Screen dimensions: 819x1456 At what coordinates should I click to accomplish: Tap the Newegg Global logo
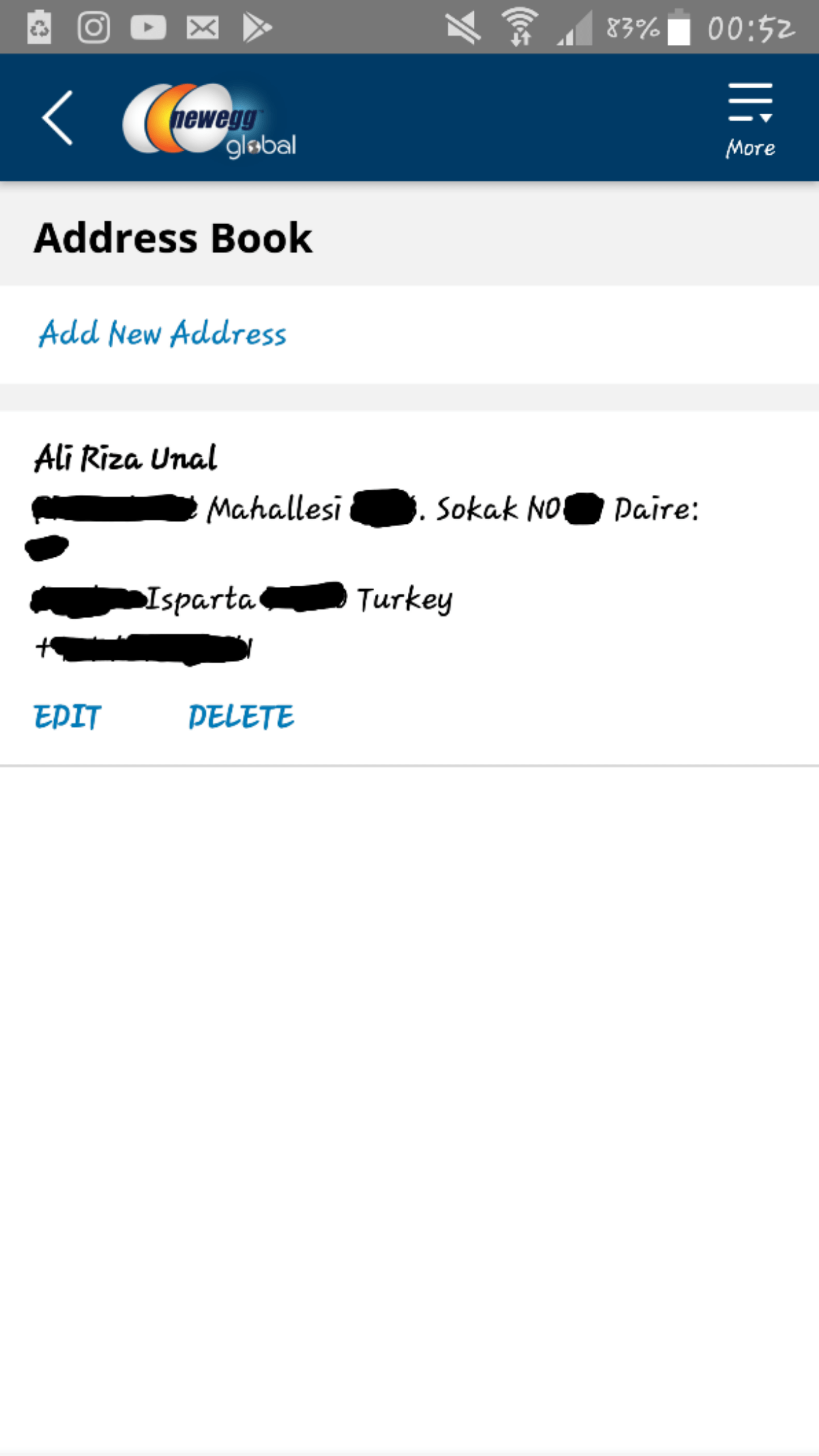coord(209,119)
